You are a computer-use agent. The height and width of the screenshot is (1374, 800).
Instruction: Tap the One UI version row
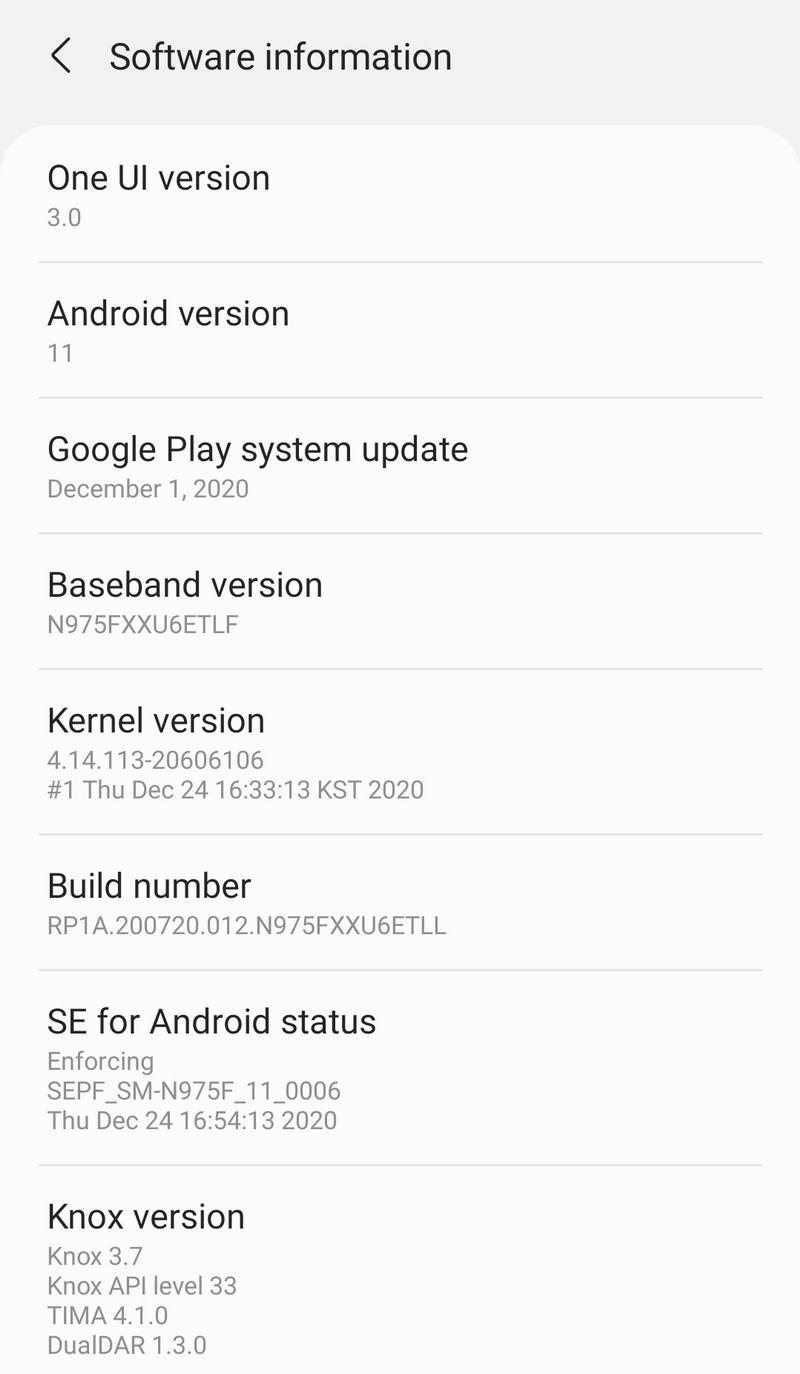point(400,196)
